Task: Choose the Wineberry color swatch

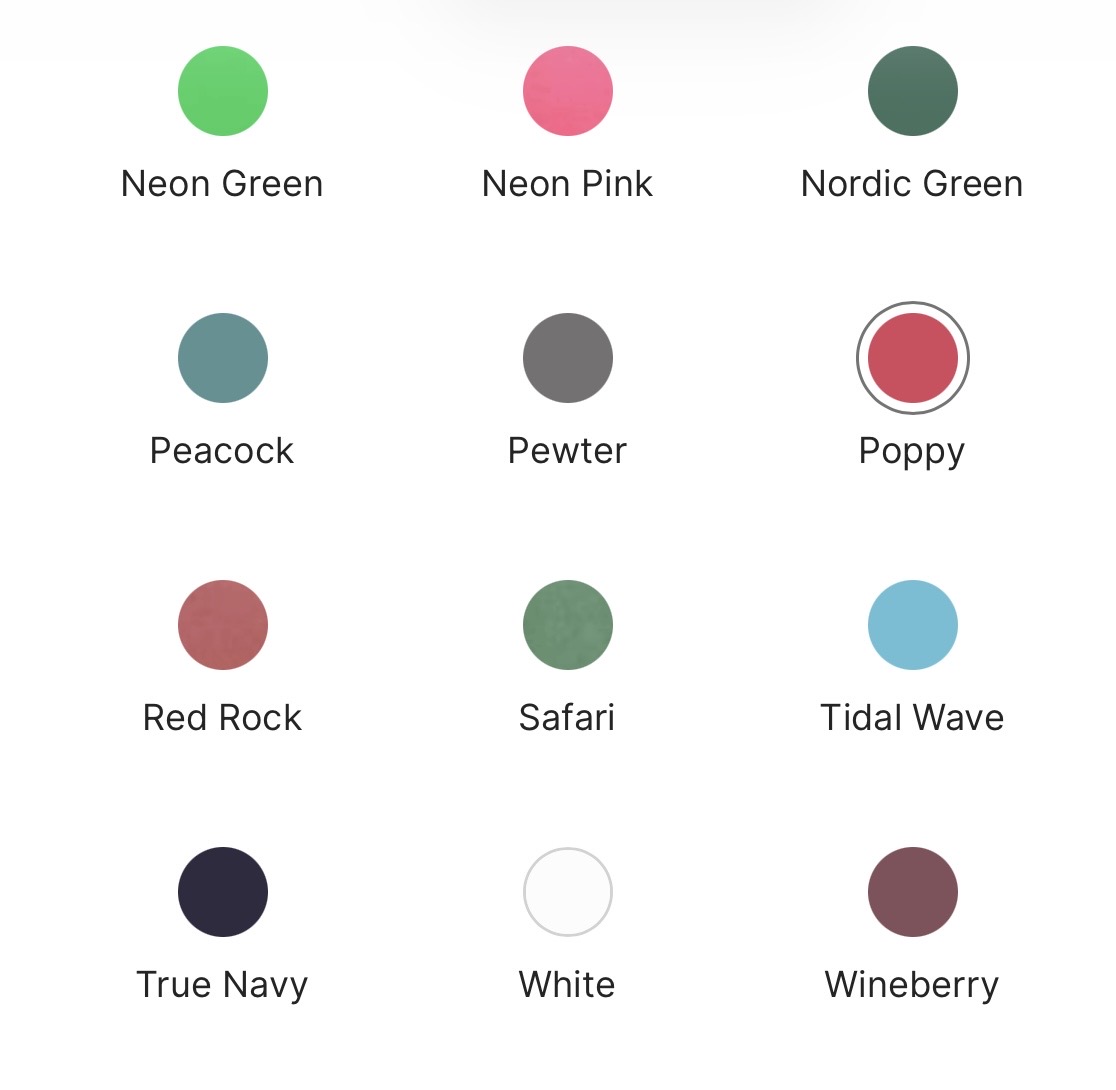Action: tap(912, 892)
